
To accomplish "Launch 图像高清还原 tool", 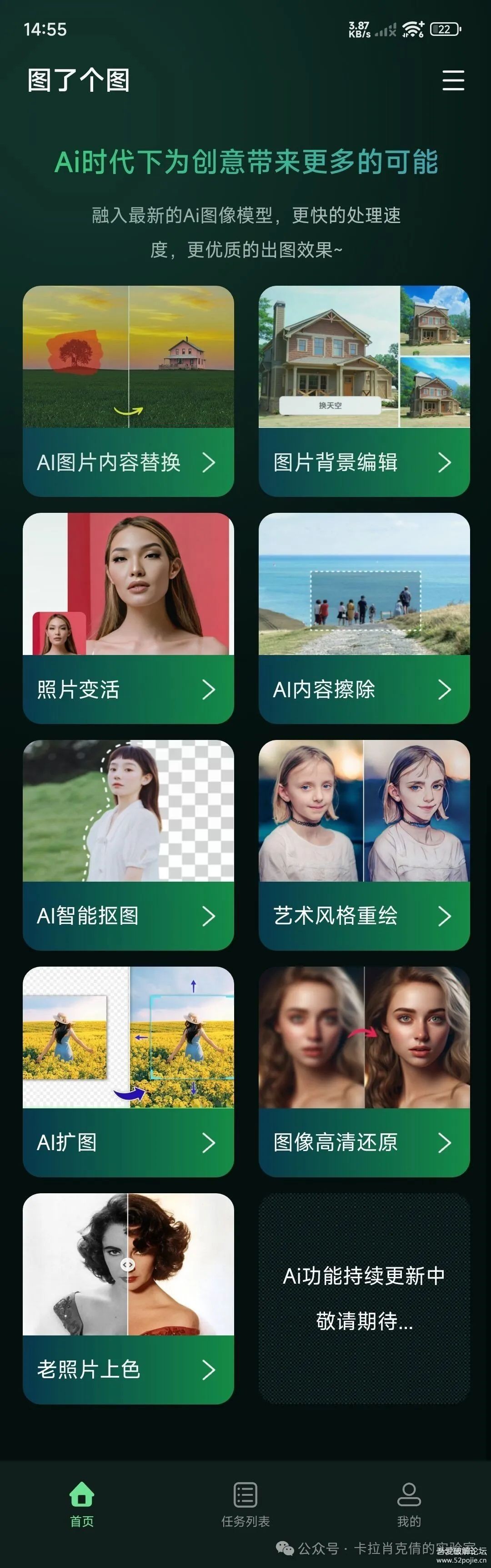I will tap(364, 1072).
